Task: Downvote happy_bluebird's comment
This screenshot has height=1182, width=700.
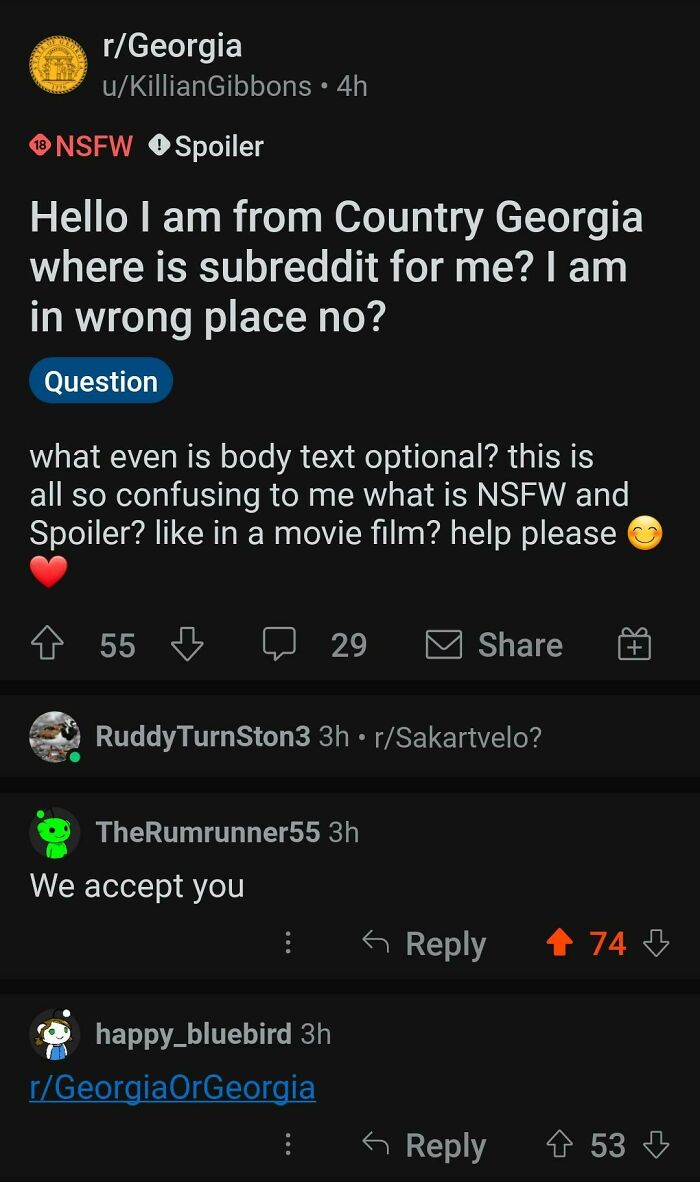Action: coord(656,1145)
